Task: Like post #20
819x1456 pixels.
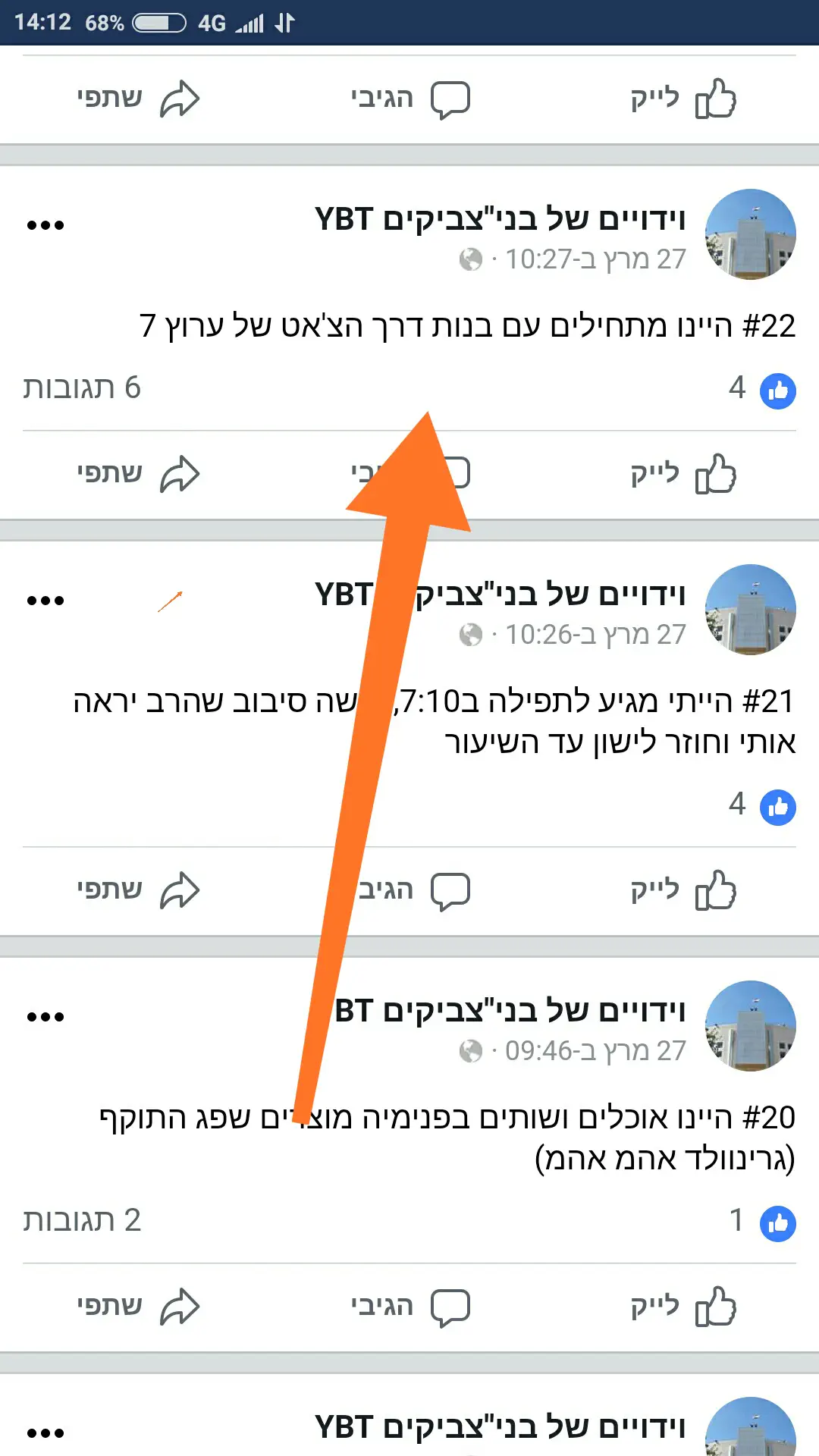Action: (x=682, y=1307)
